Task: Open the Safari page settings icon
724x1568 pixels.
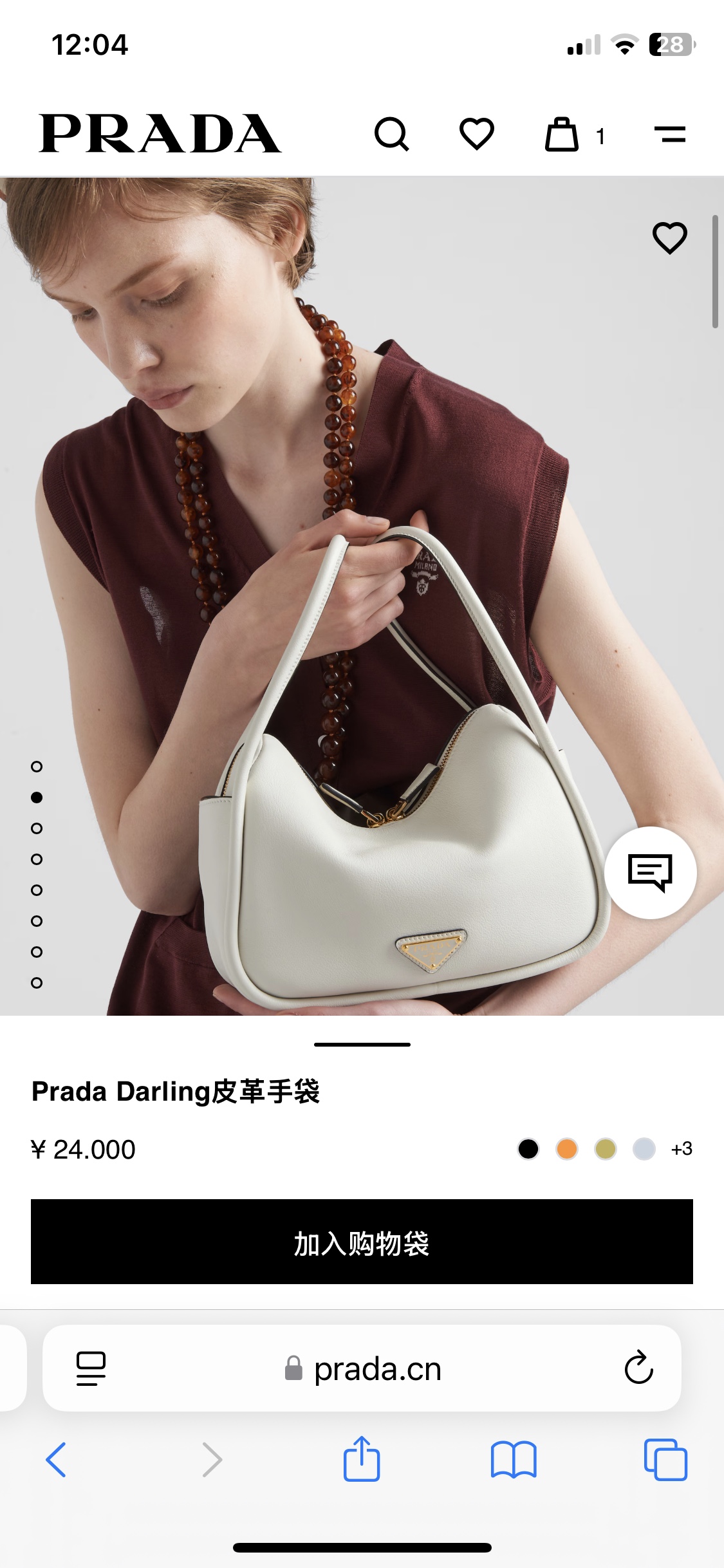Action: [91, 1368]
